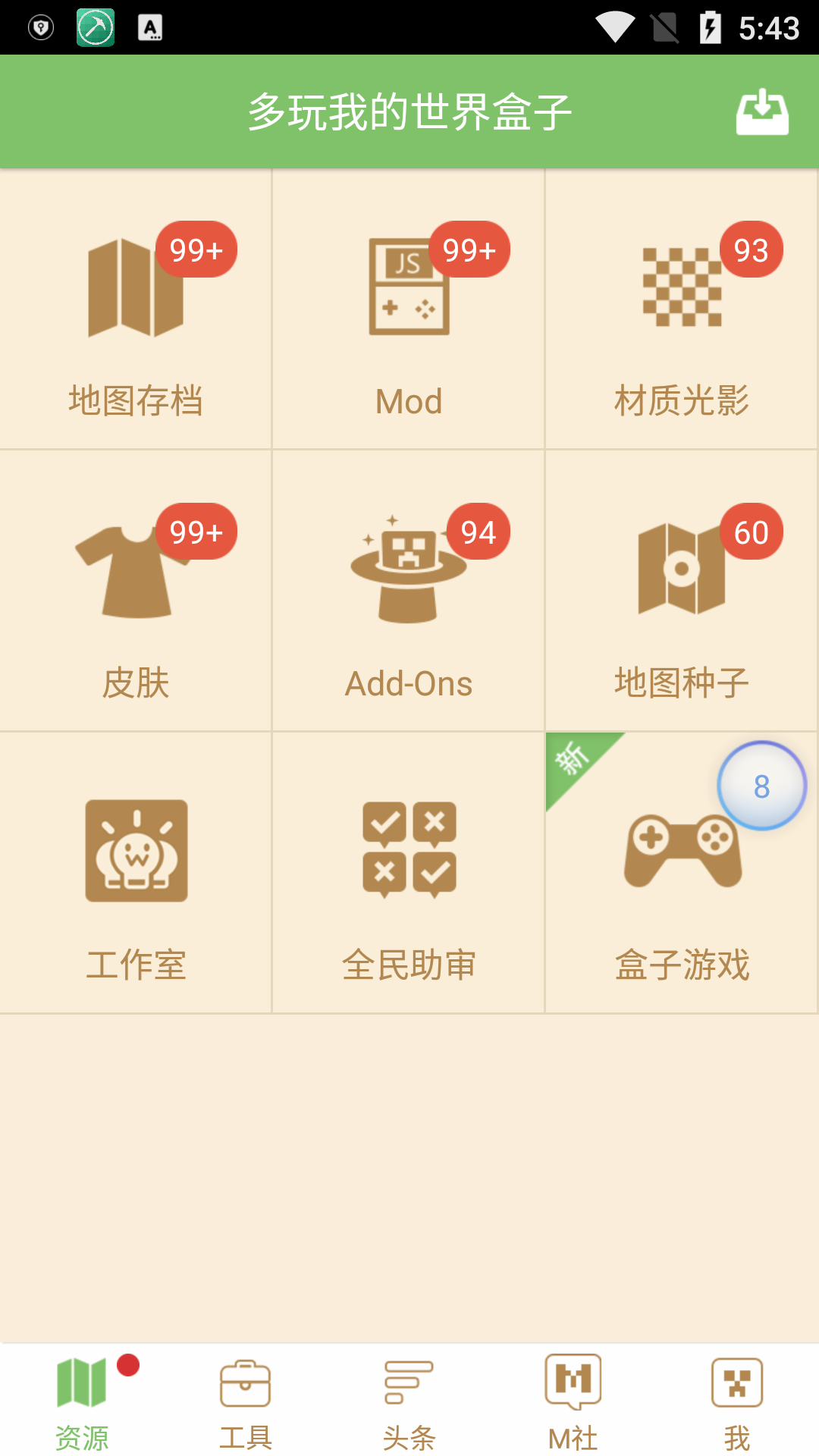This screenshot has height=1456, width=819.
Task: Switch to the 工具 tools tab
Action: tap(246, 1401)
